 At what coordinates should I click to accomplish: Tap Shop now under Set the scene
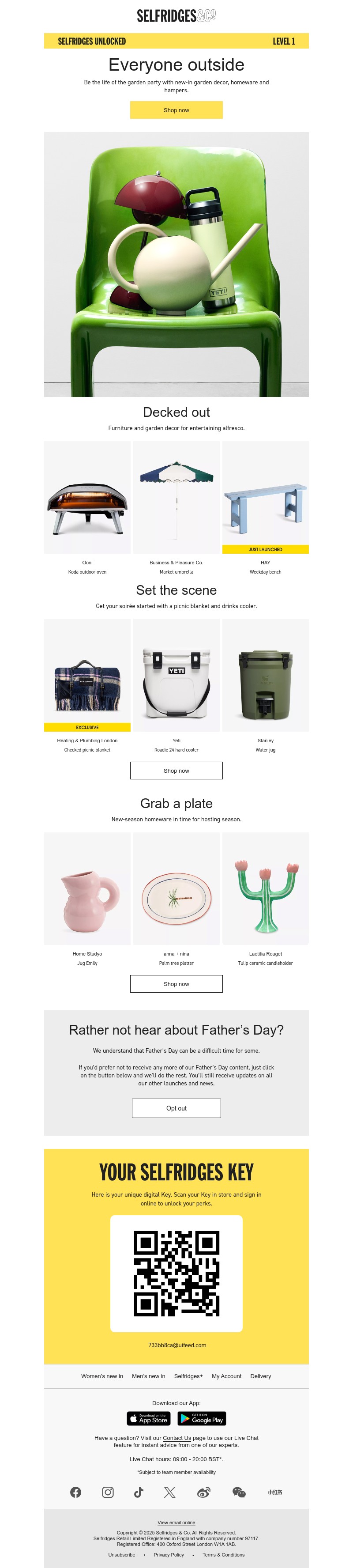(x=176, y=771)
